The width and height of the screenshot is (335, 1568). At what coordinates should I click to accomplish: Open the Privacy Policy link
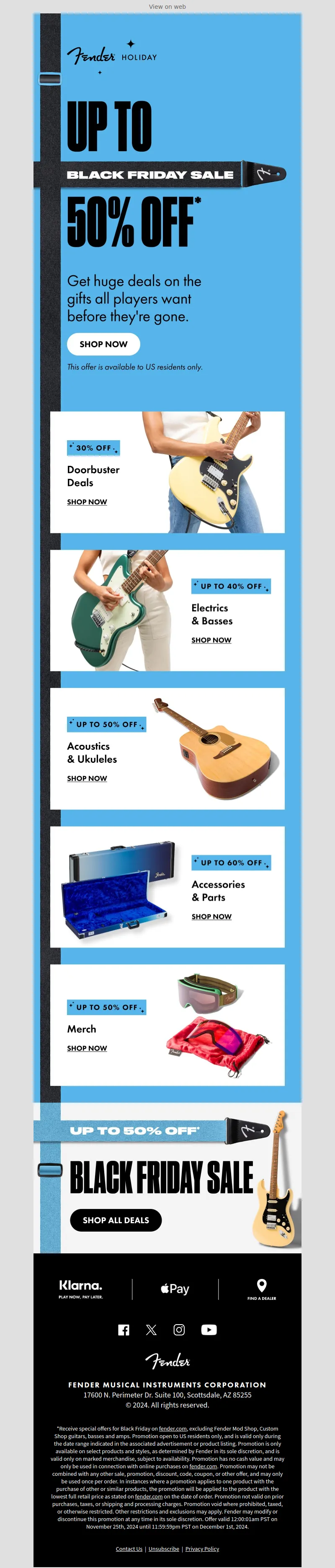point(202,1549)
